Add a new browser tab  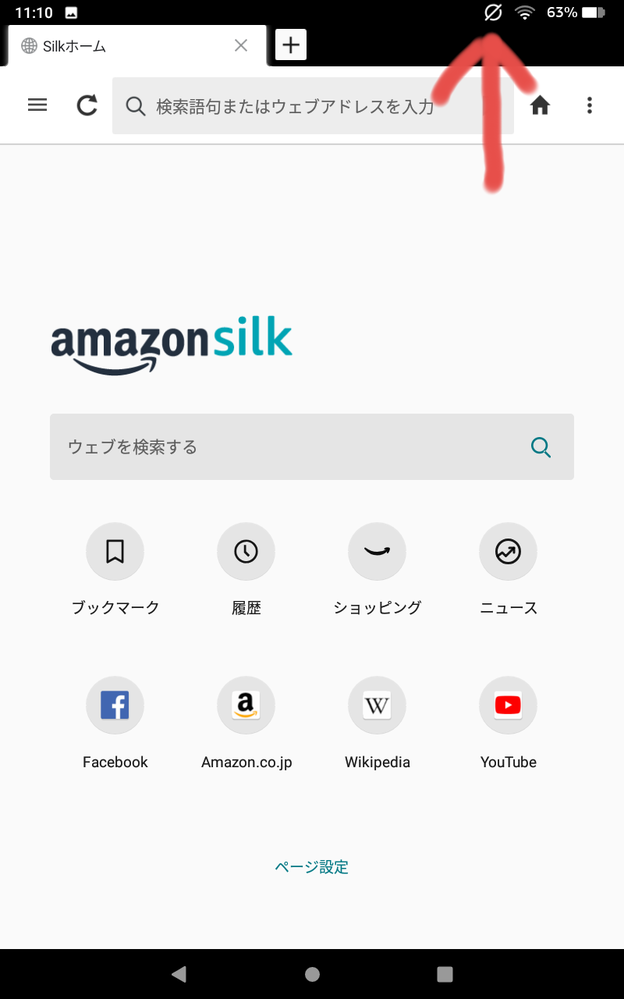[x=290, y=45]
